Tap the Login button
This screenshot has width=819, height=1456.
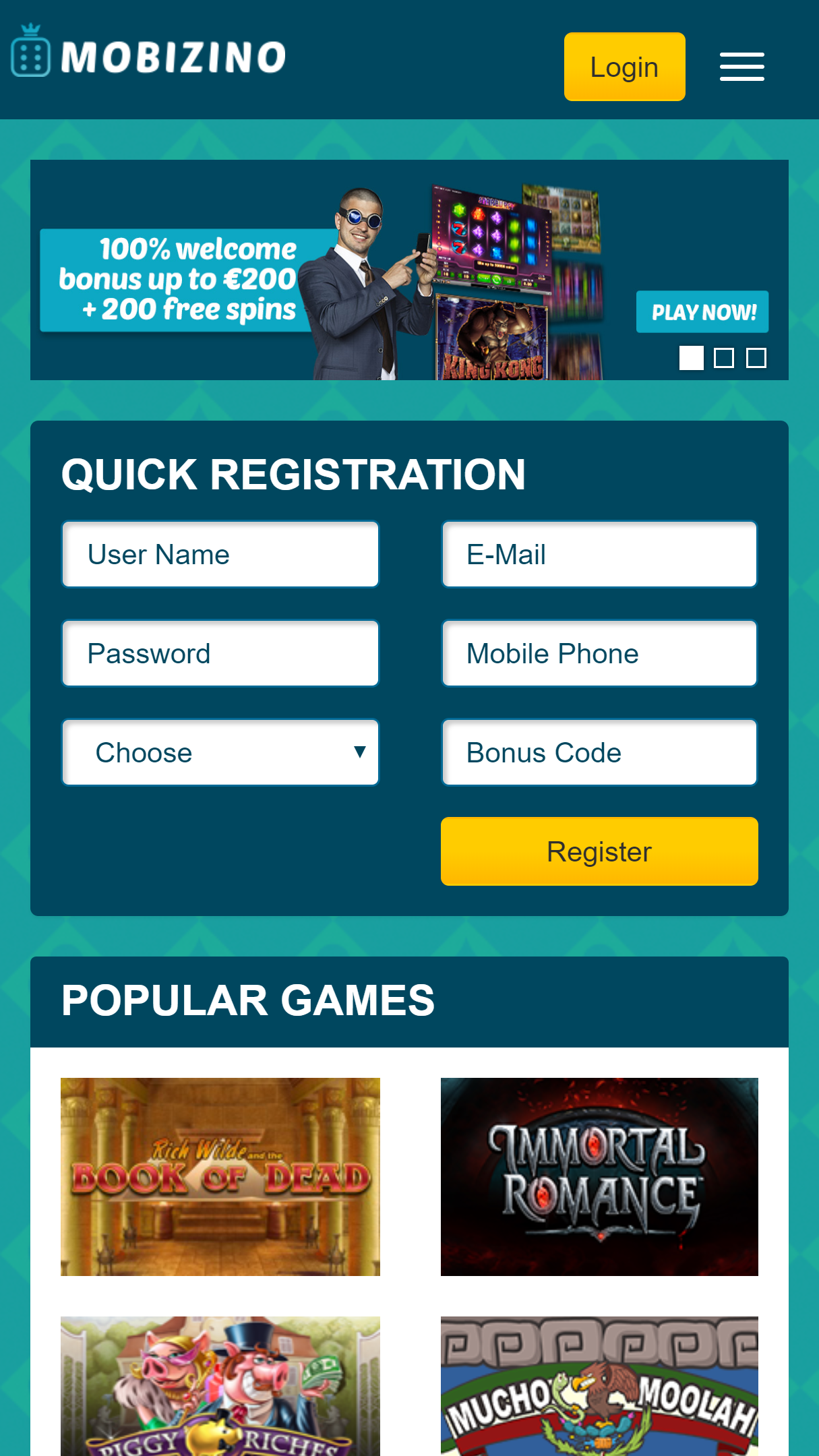(x=624, y=67)
